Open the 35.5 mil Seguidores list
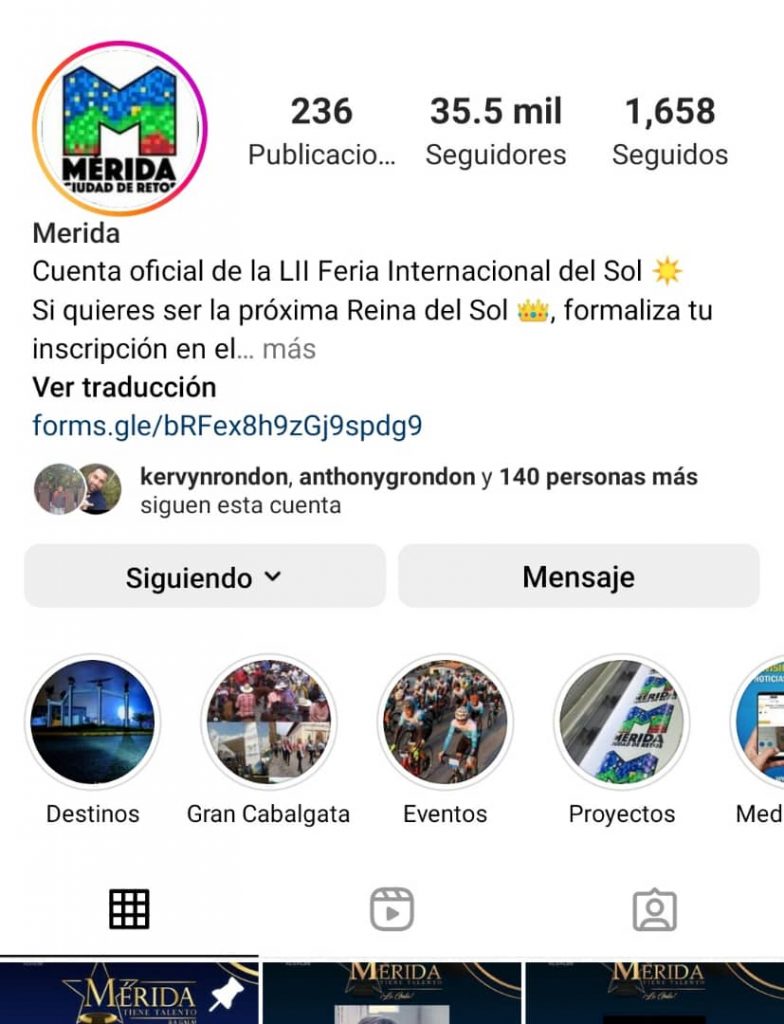Screen dimensions: 784x1024 [x=495, y=131]
